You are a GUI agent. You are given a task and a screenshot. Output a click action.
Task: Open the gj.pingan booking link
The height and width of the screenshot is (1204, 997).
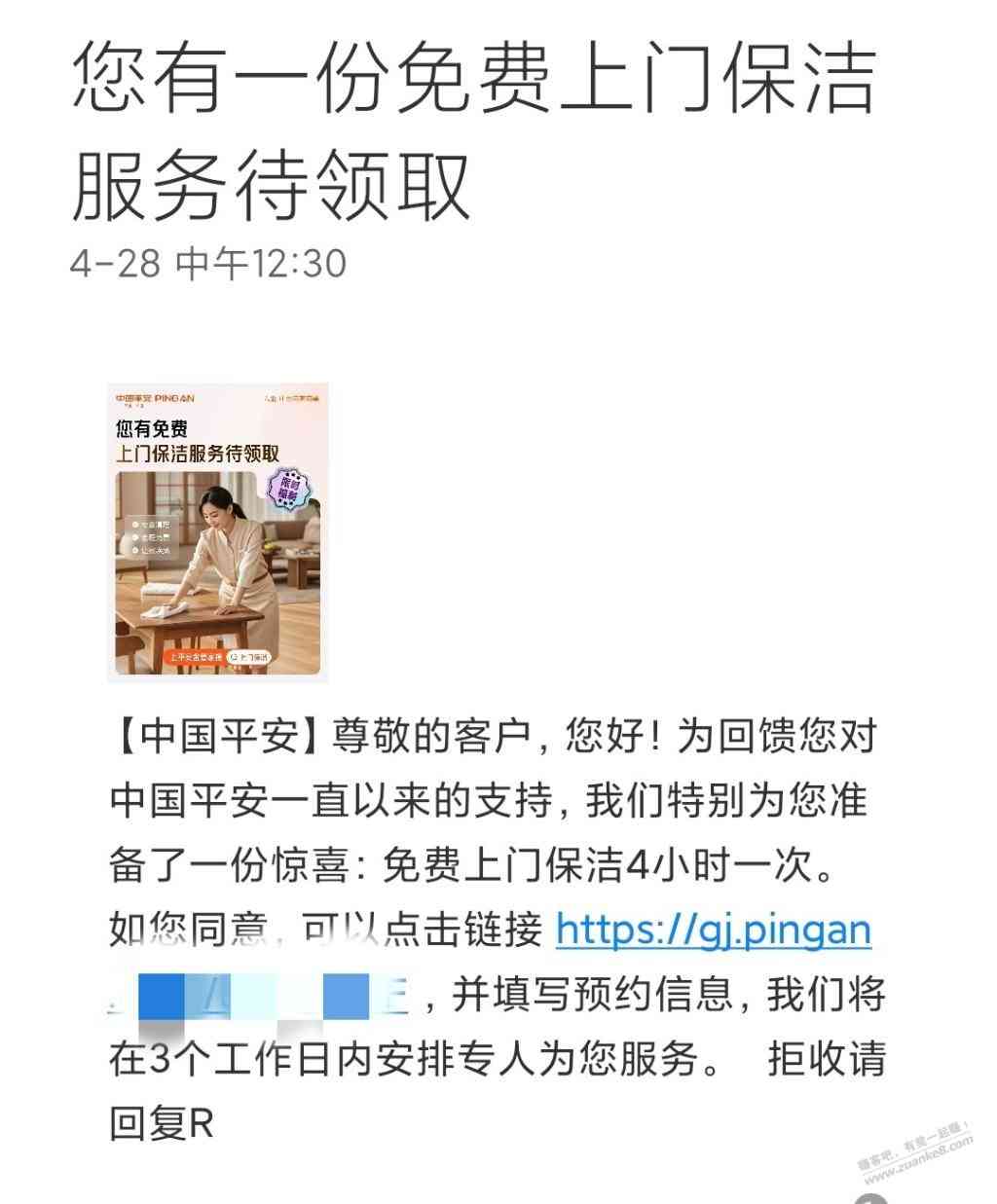(x=713, y=930)
